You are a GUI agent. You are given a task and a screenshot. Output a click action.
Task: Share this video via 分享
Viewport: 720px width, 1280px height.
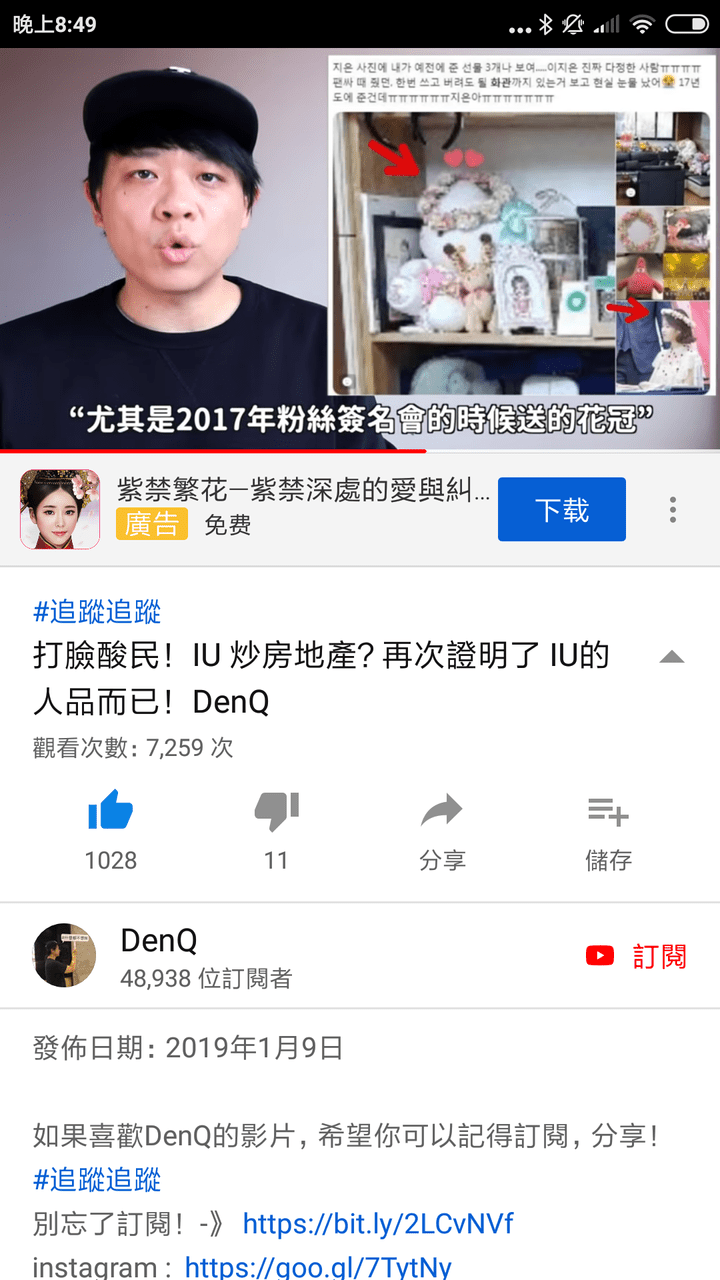click(442, 831)
